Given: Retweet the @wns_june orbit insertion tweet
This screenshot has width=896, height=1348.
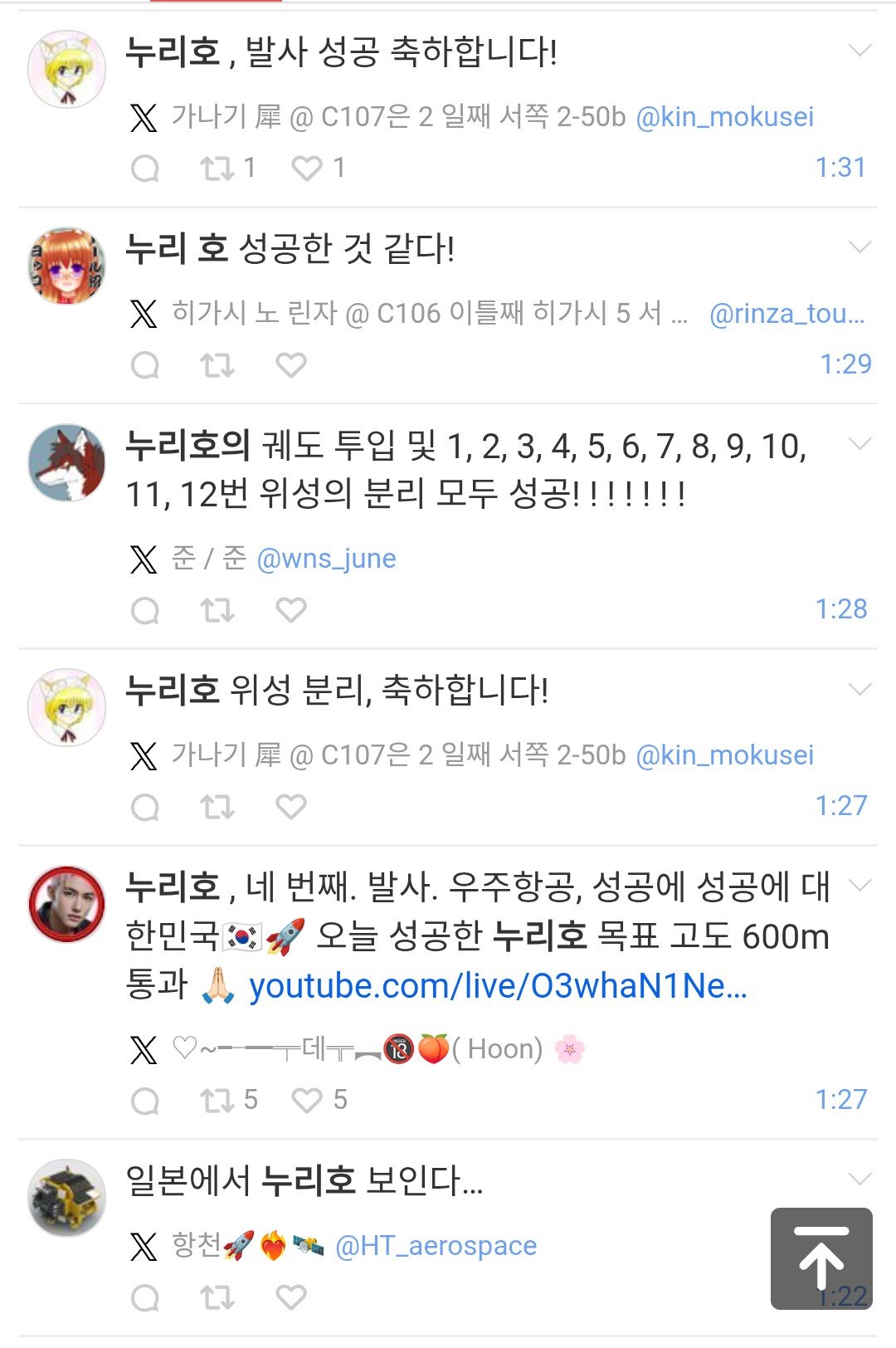Looking at the screenshot, I should (x=217, y=610).
